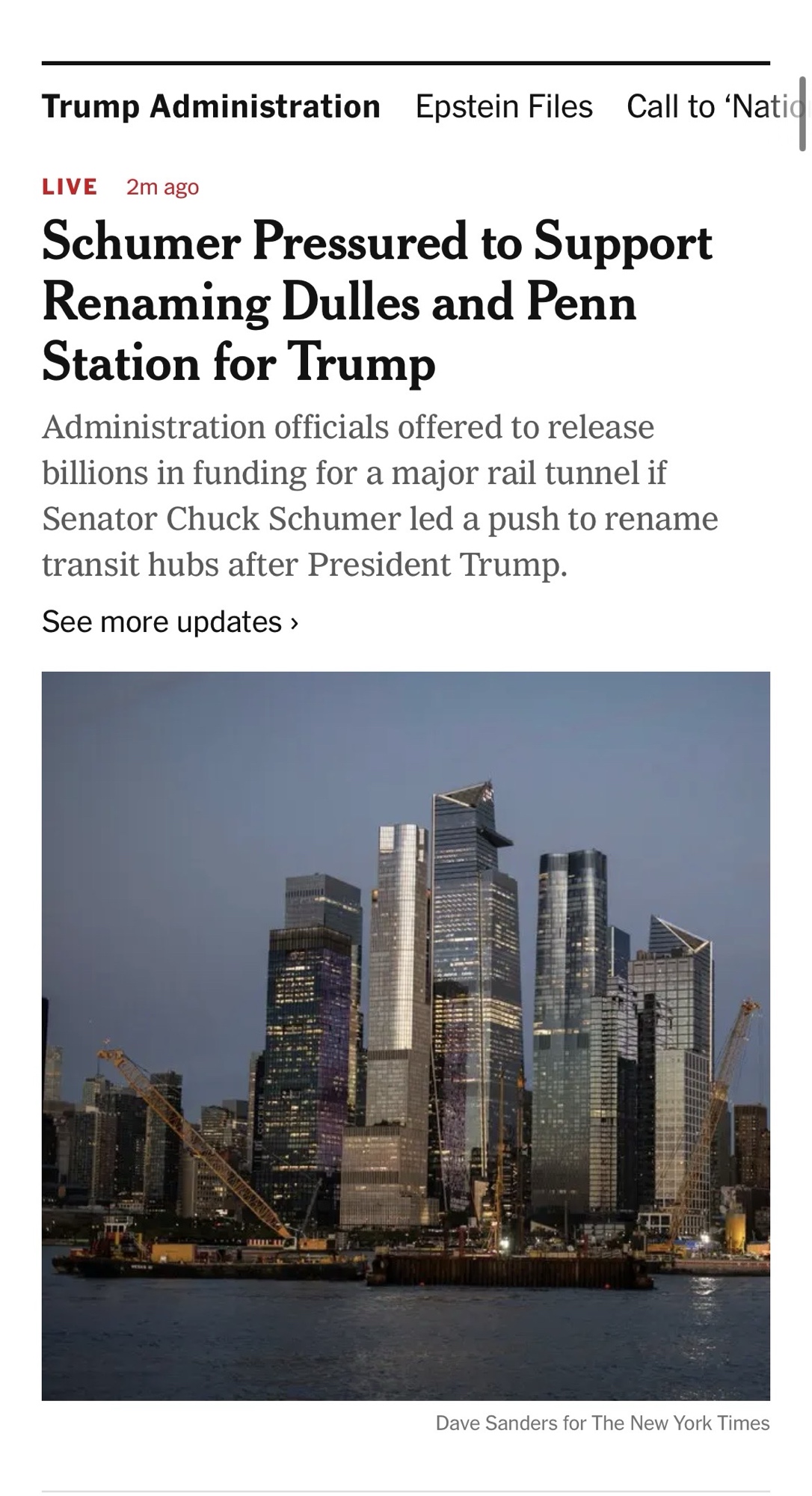
Task: Open the Schumer Penn Station headline article
Action: click(377, 301)
